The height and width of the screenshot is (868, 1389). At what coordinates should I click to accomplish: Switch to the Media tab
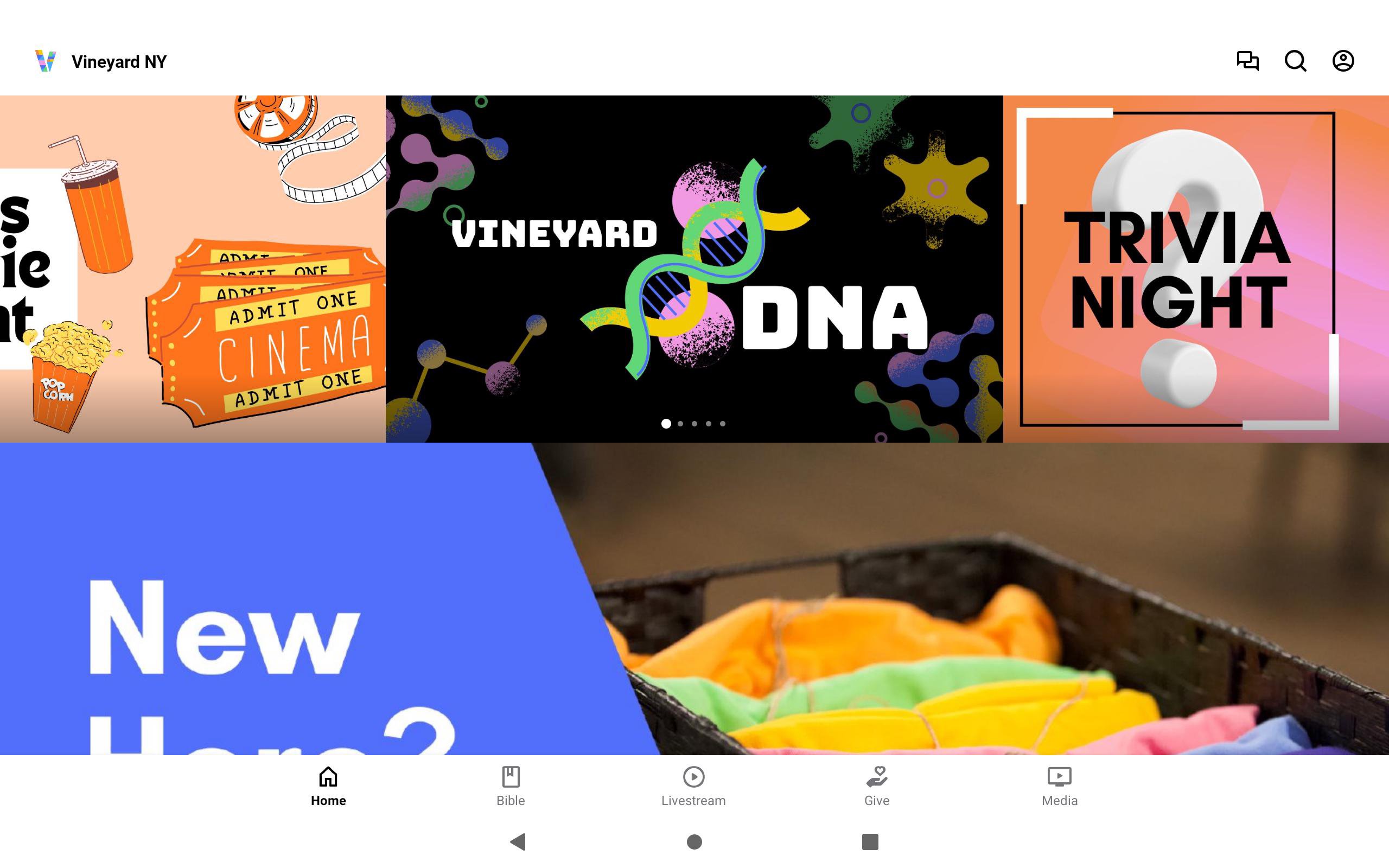tap(1059, 786)
